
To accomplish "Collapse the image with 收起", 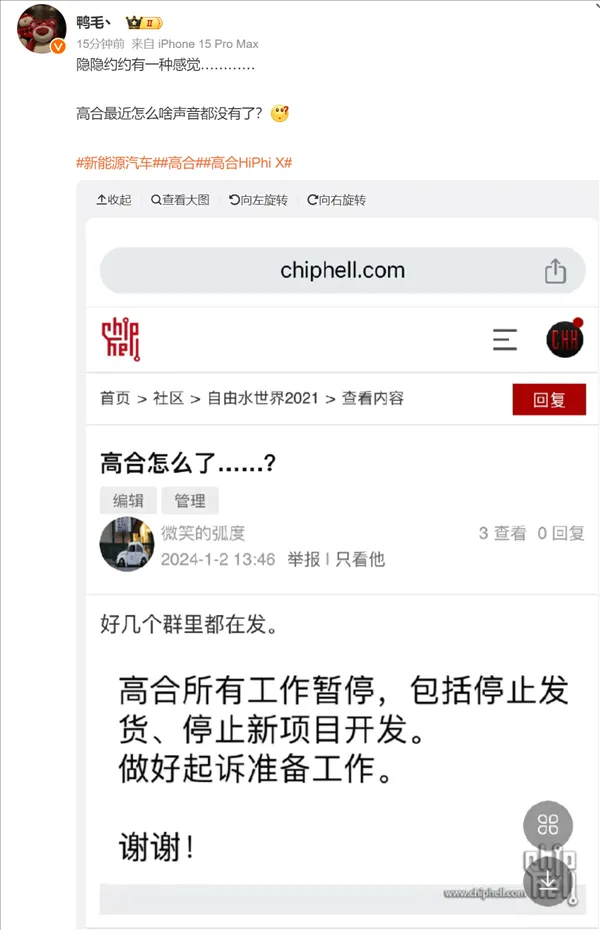I will [114, 200].
